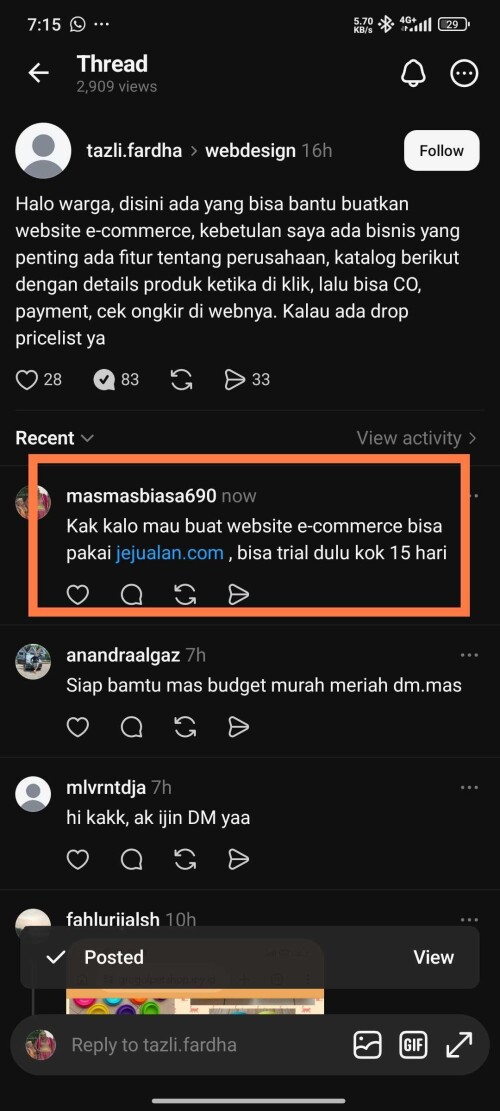The image size is (500, 1111).
Task: Reply to anandraalgaz's comment
Action: click(x=131, y=727)
